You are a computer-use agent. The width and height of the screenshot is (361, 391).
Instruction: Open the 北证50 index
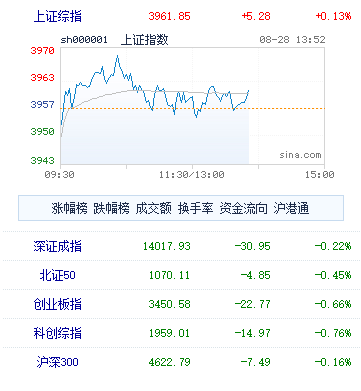(x=58, y=275)
